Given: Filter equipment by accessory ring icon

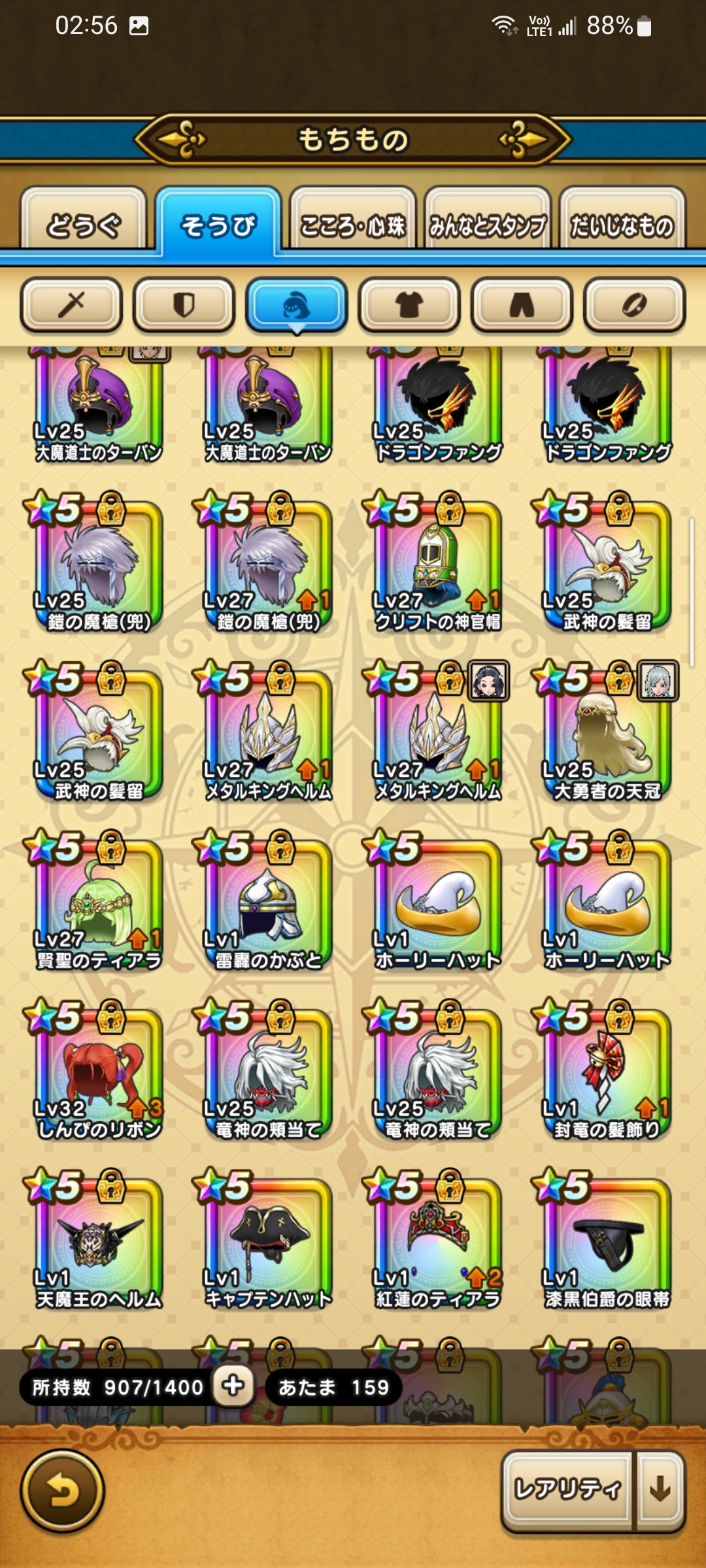Looking at the screenshot, I should point(634,304).
